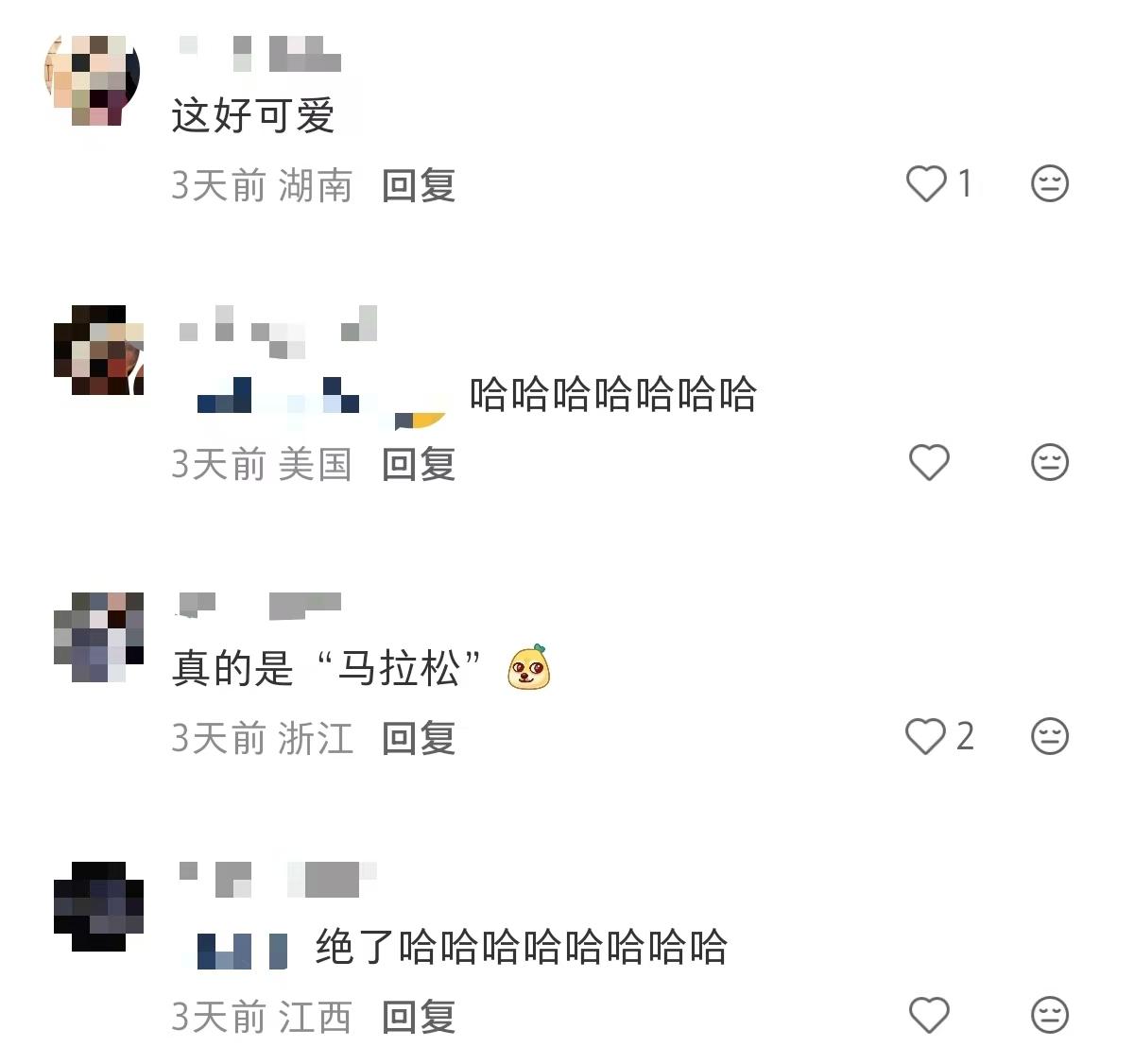View profile picture of the 美国 commenter
Viewport: 1134px width, 1064px height.
98,351
